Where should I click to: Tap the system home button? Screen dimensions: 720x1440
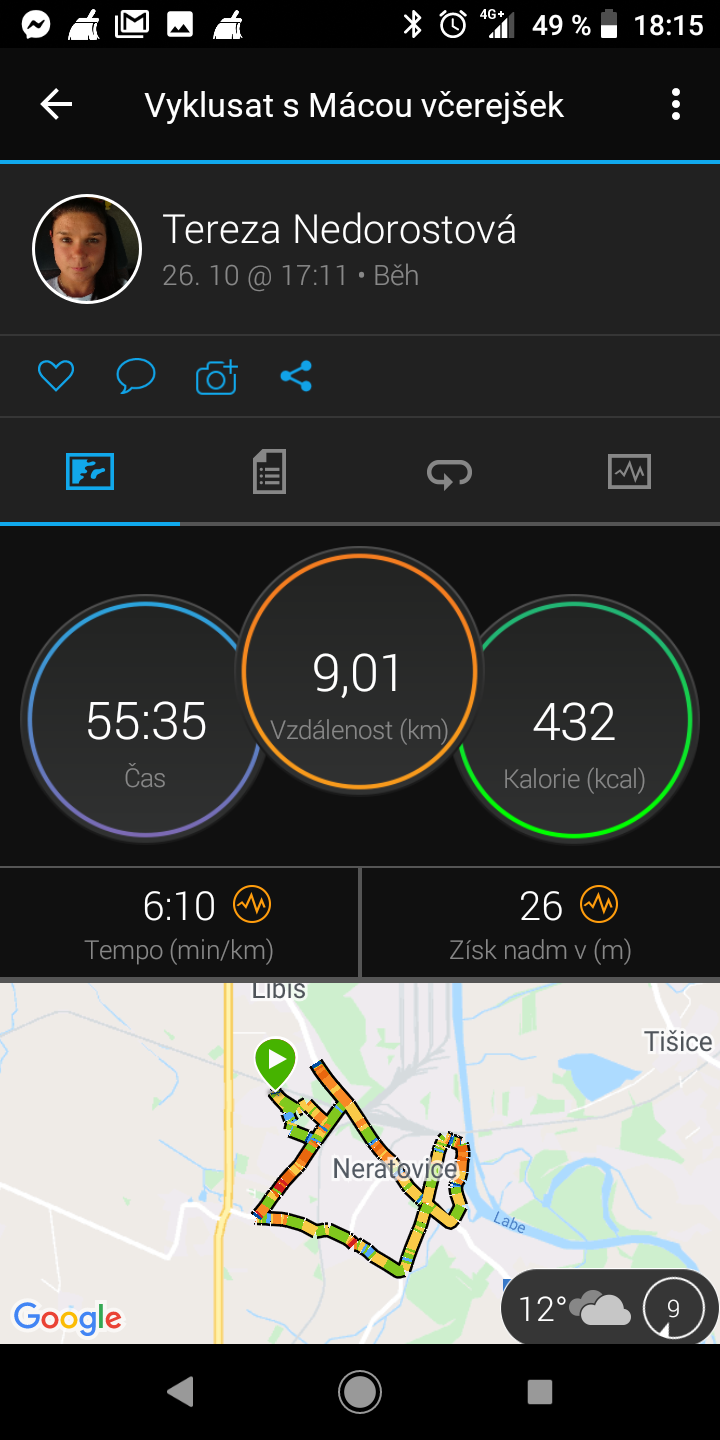(360, 1391)
